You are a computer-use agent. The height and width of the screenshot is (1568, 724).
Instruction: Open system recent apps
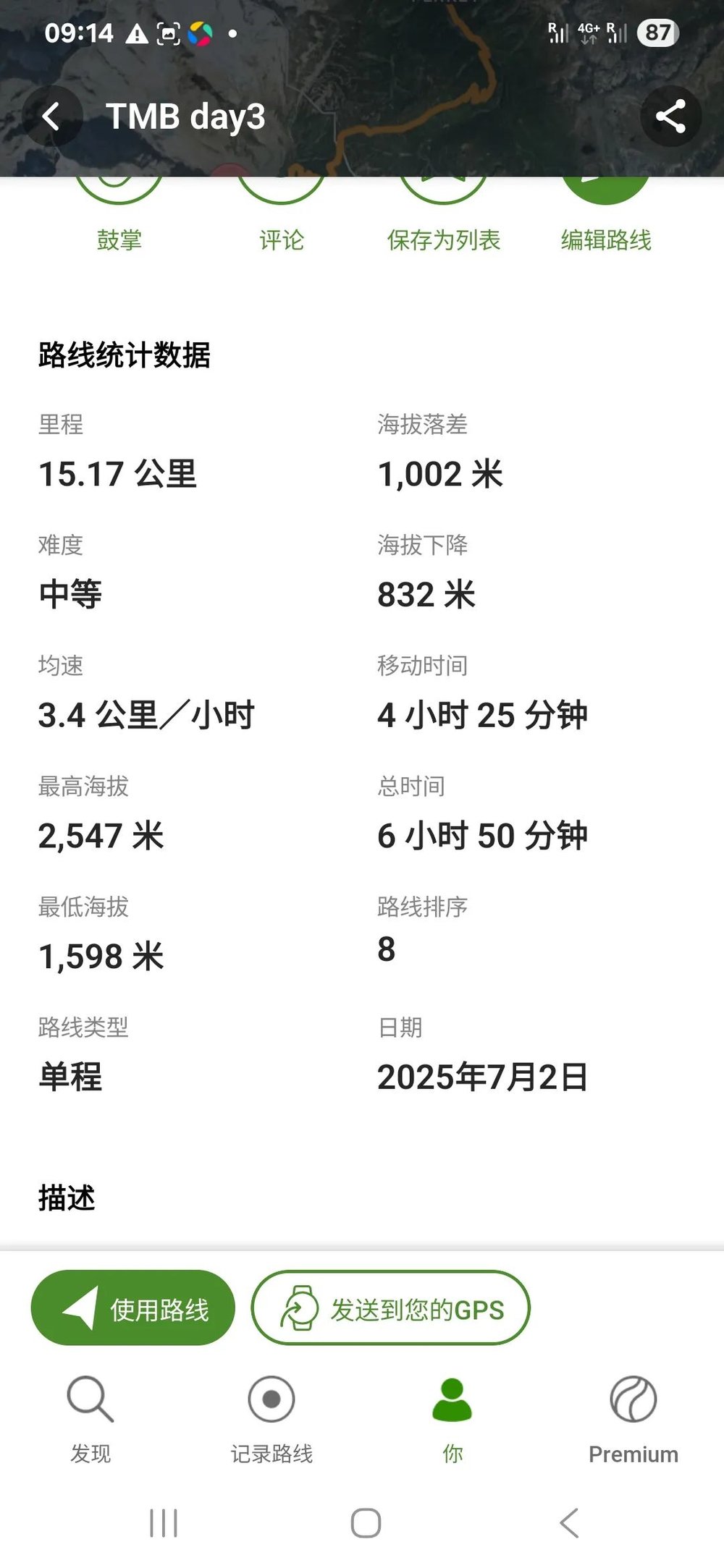tap(163, 1522)
